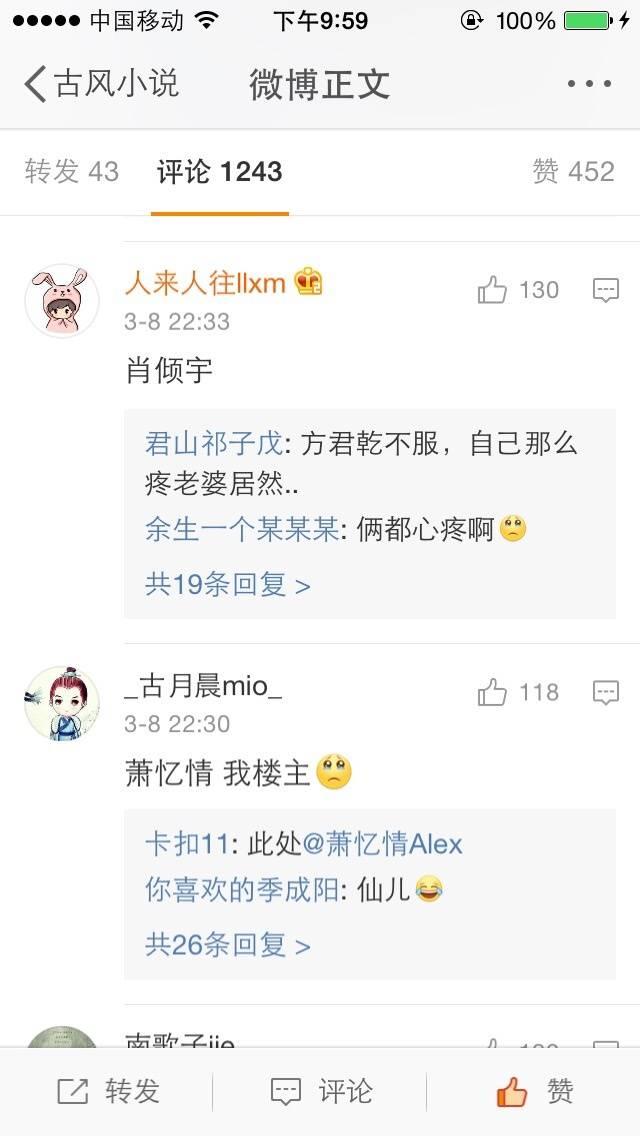Select the 评论 1243 tab
This screenshot has width=640, height=1136.
219,172
